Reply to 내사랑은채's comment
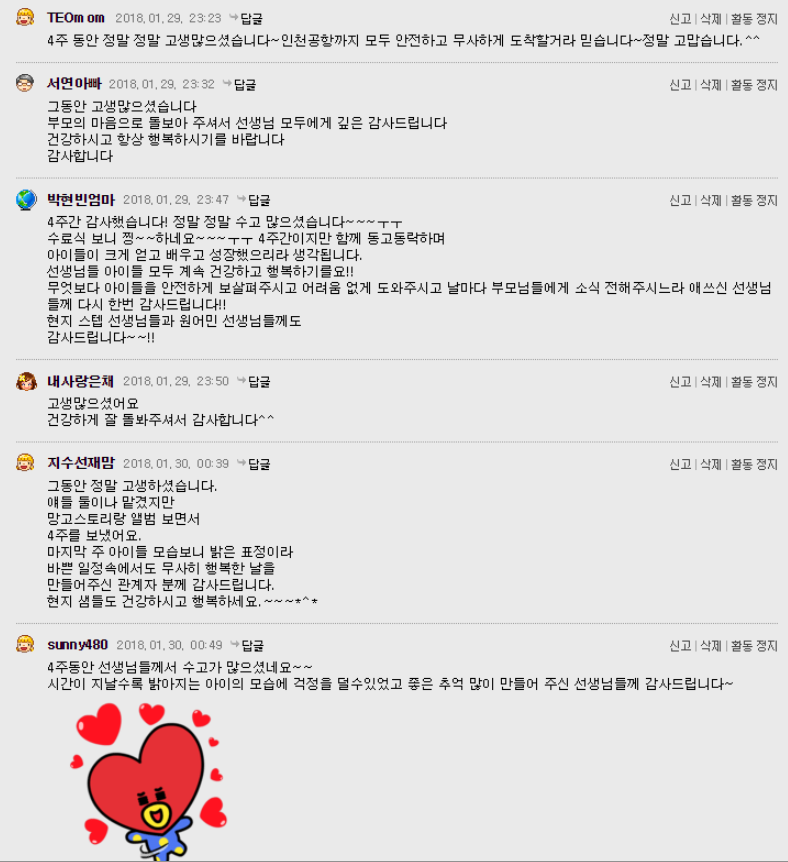 258,381
